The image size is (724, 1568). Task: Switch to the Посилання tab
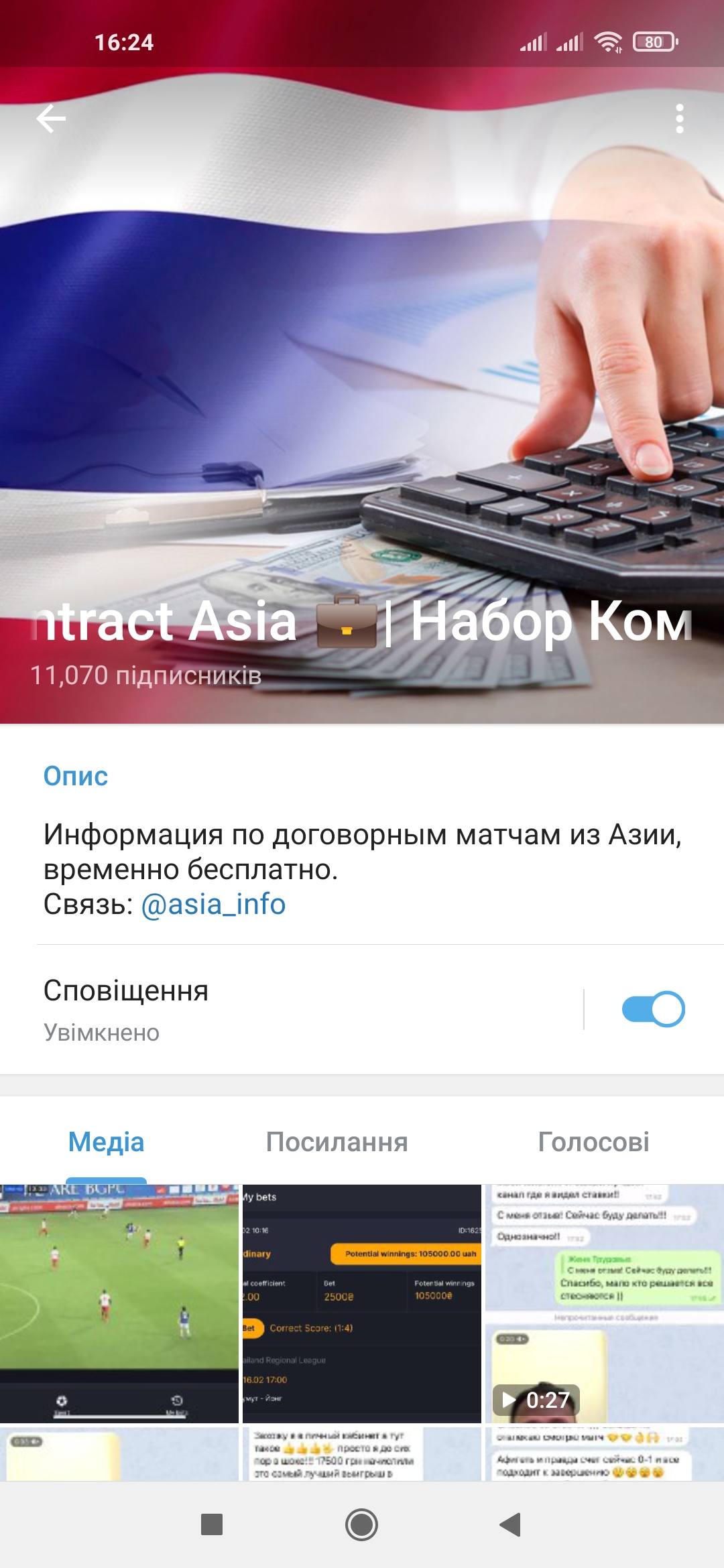coord(337,1142)
